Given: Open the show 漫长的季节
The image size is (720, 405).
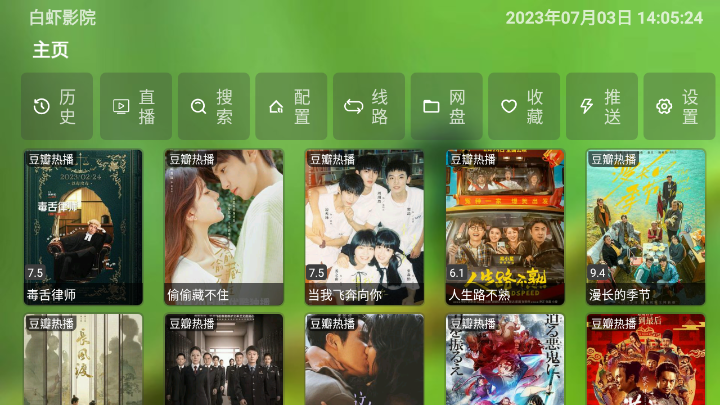Looking at the screenshot, I should pyautogui.click(x=645, y=227).
